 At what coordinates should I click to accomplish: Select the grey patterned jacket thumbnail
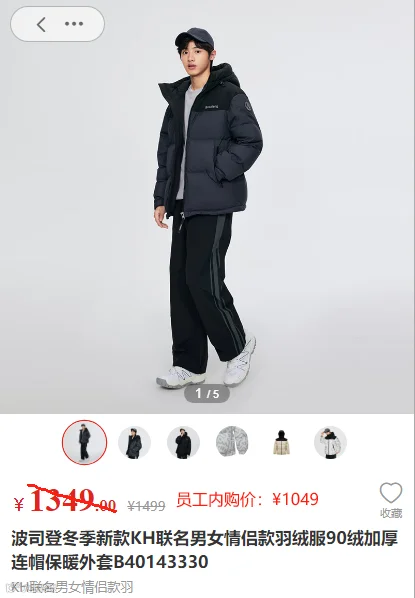[x=232, y=442]
